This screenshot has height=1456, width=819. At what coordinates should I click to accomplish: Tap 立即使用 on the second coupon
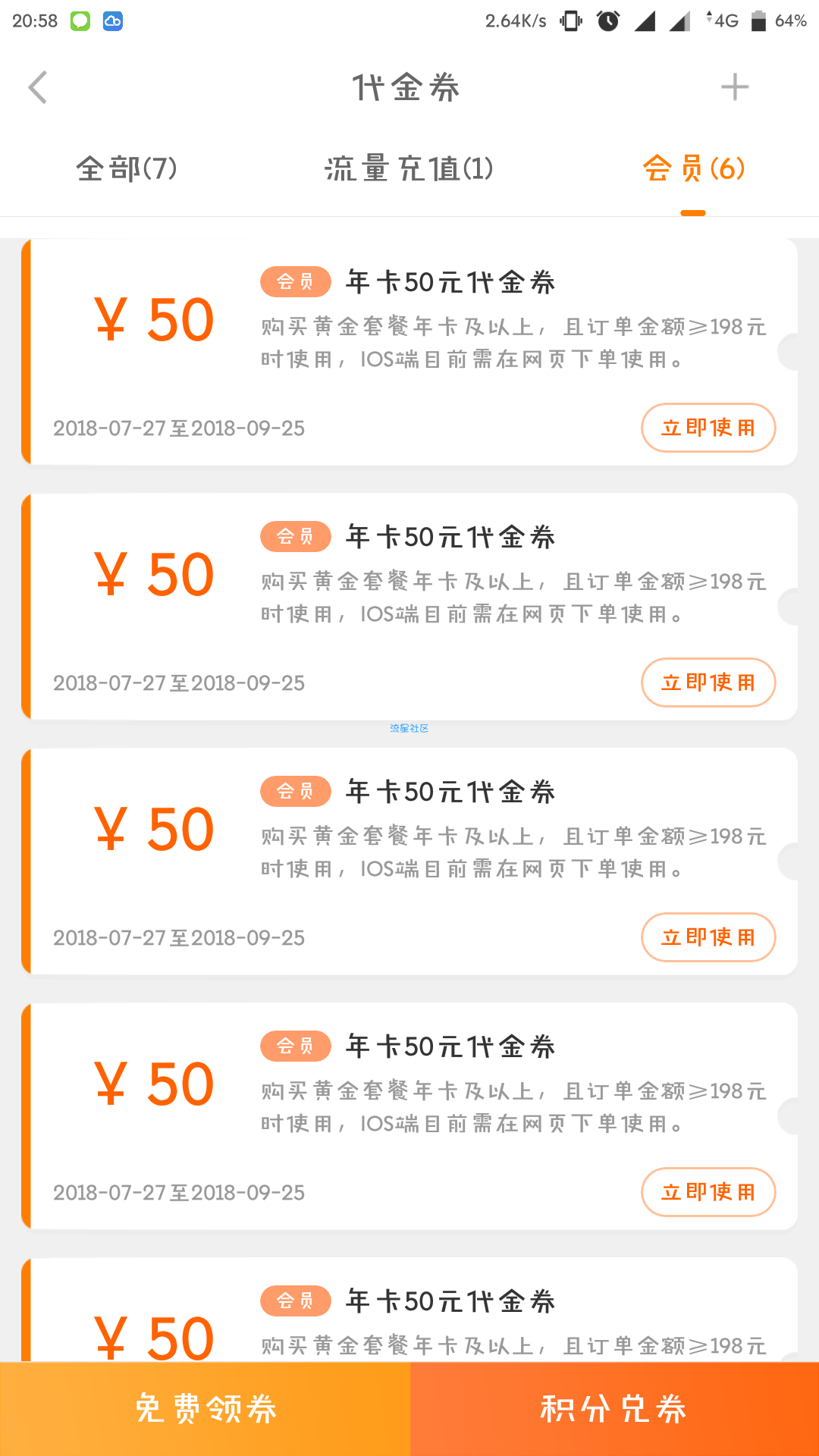[x=708, y=682]
